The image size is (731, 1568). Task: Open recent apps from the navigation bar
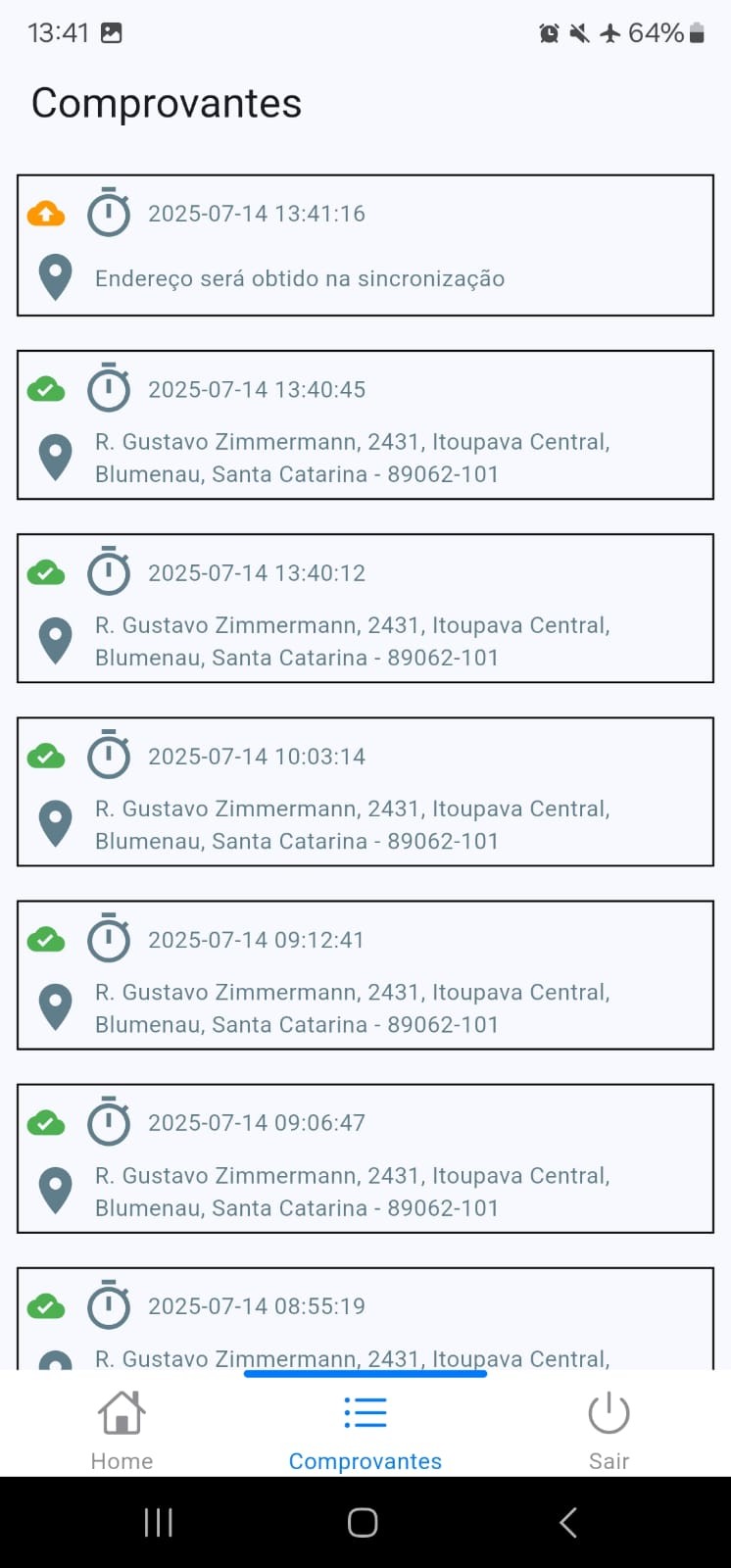(x=159, y=1522)
